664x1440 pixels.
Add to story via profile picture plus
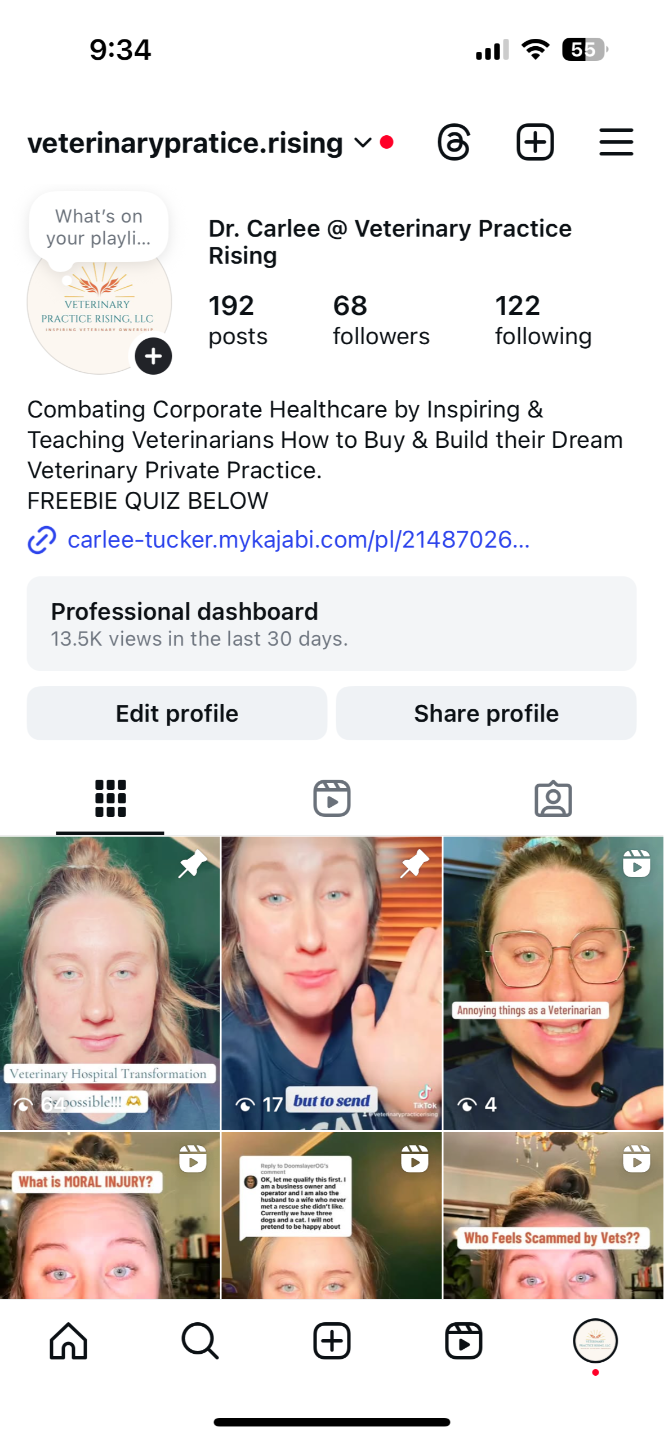[153, 356]
